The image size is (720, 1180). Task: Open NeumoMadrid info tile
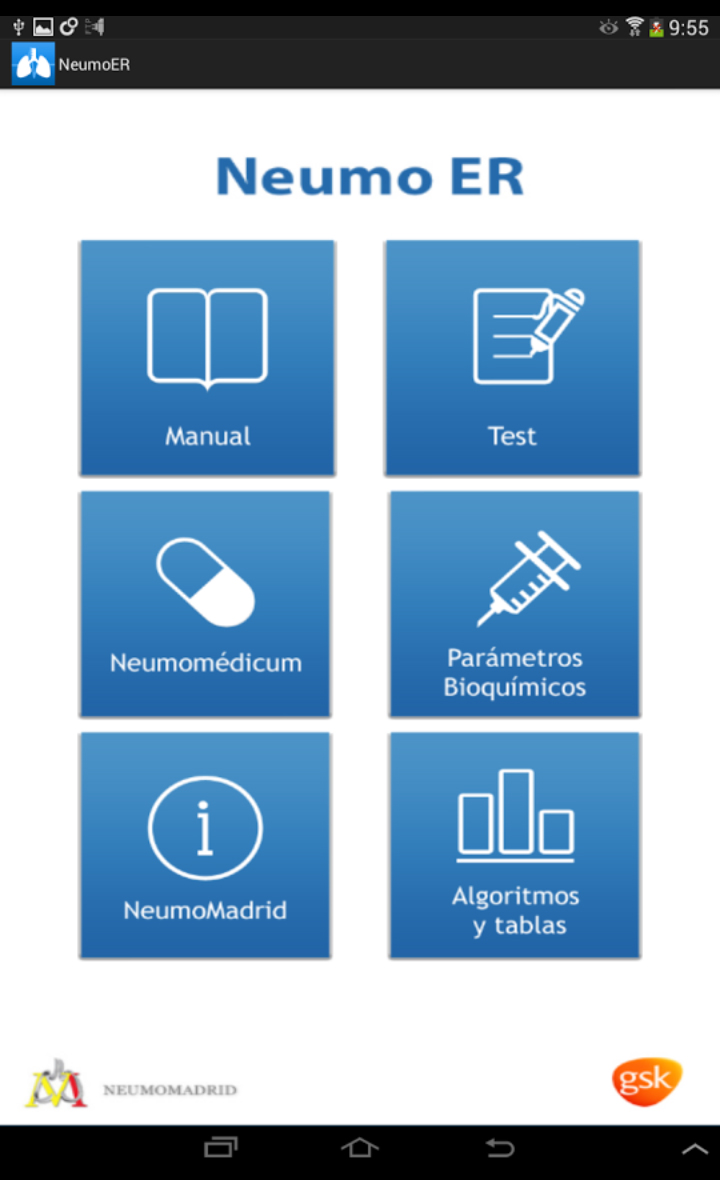point(205,845)
